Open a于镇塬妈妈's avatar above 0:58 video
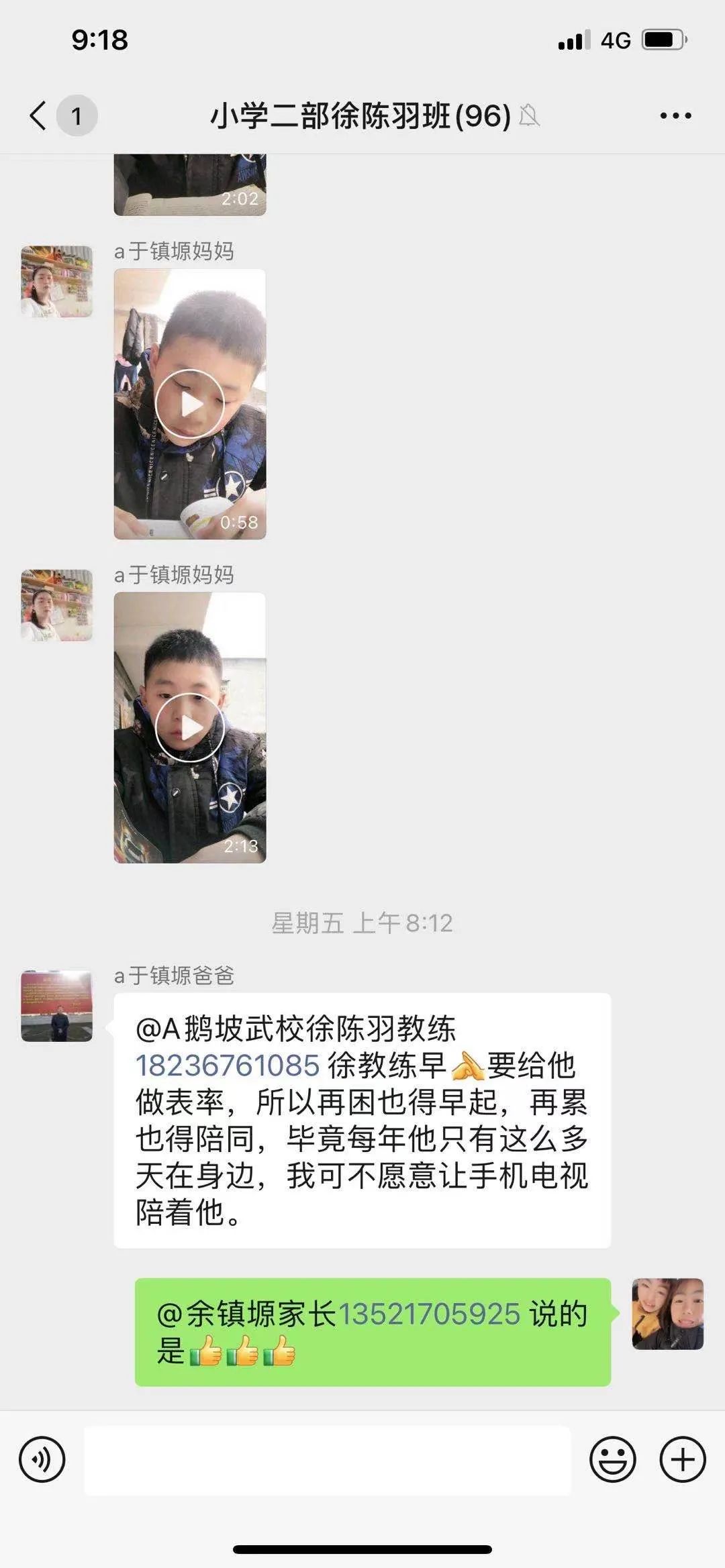Screen dimensions: 725x1568 [56, 281]
